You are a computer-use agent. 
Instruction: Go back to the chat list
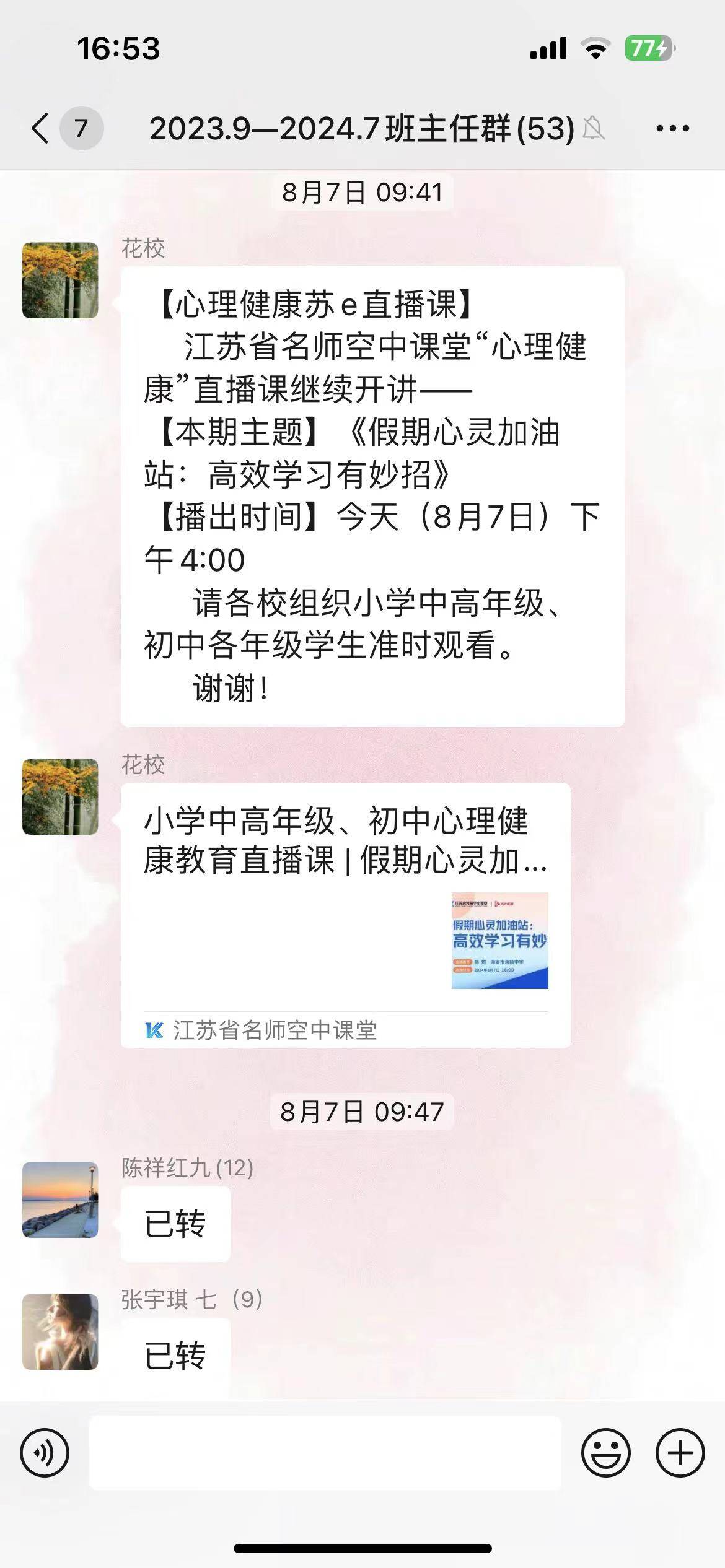(41, 129)
